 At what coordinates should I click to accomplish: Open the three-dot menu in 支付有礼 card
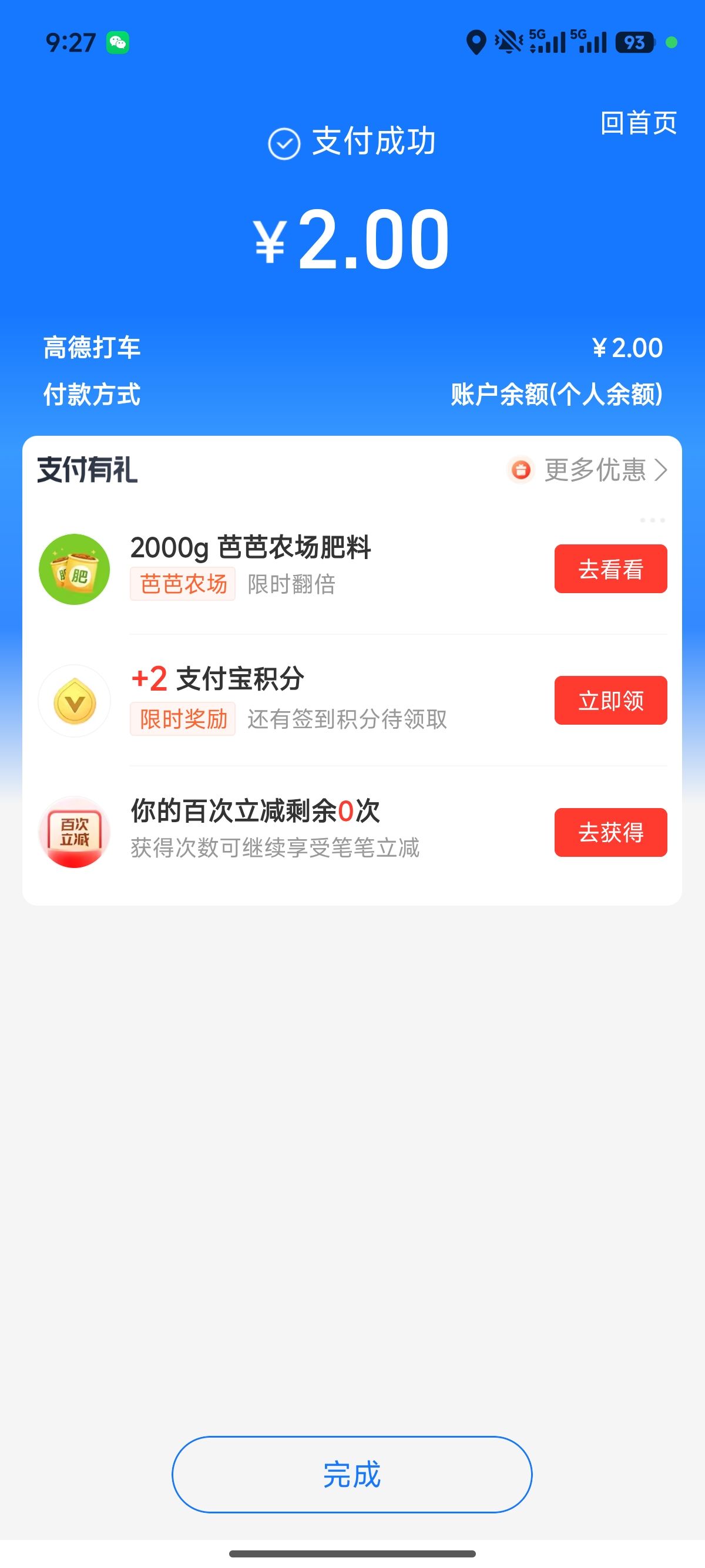pyautogui.click(x=652, y=520)
